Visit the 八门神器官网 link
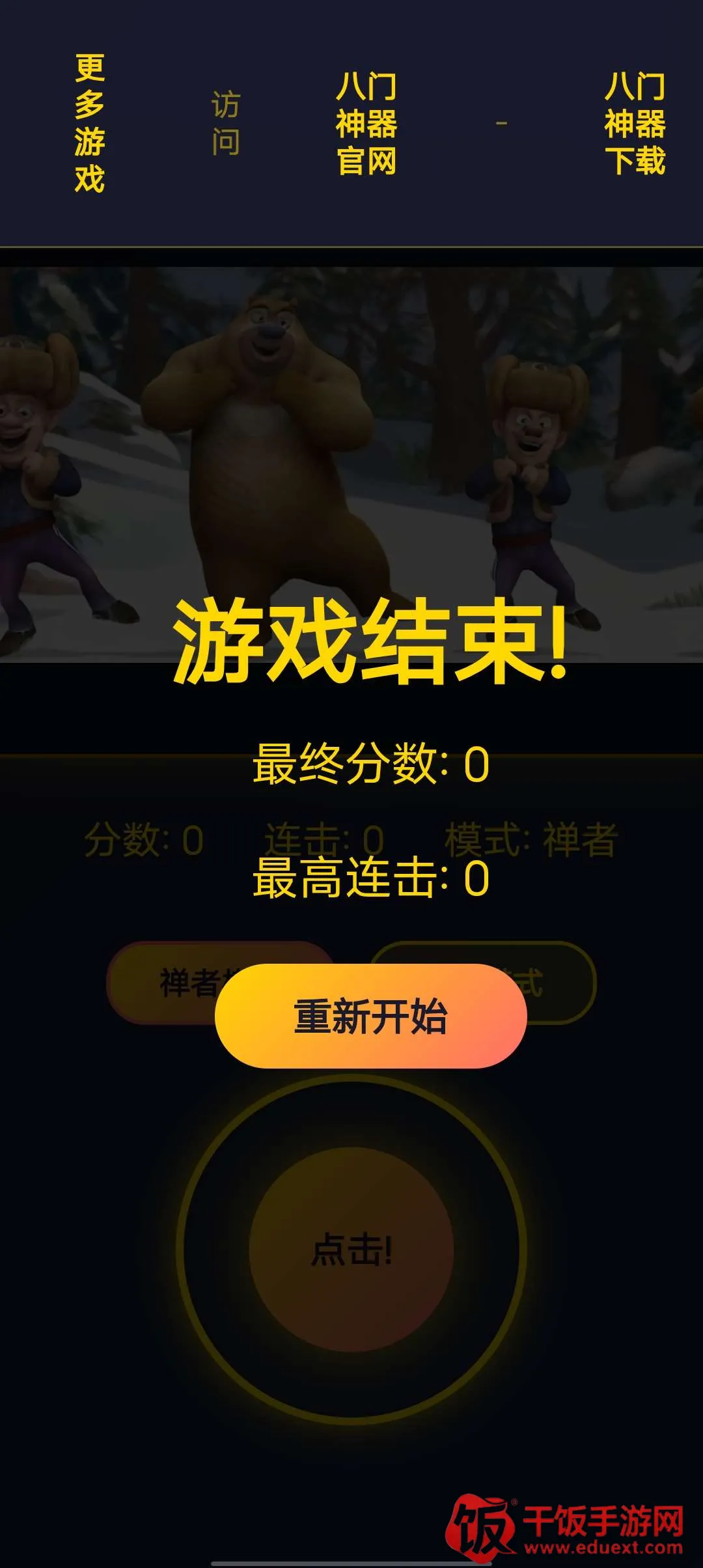The width and height of the screenshot is (703, 1568). point(366,124)
